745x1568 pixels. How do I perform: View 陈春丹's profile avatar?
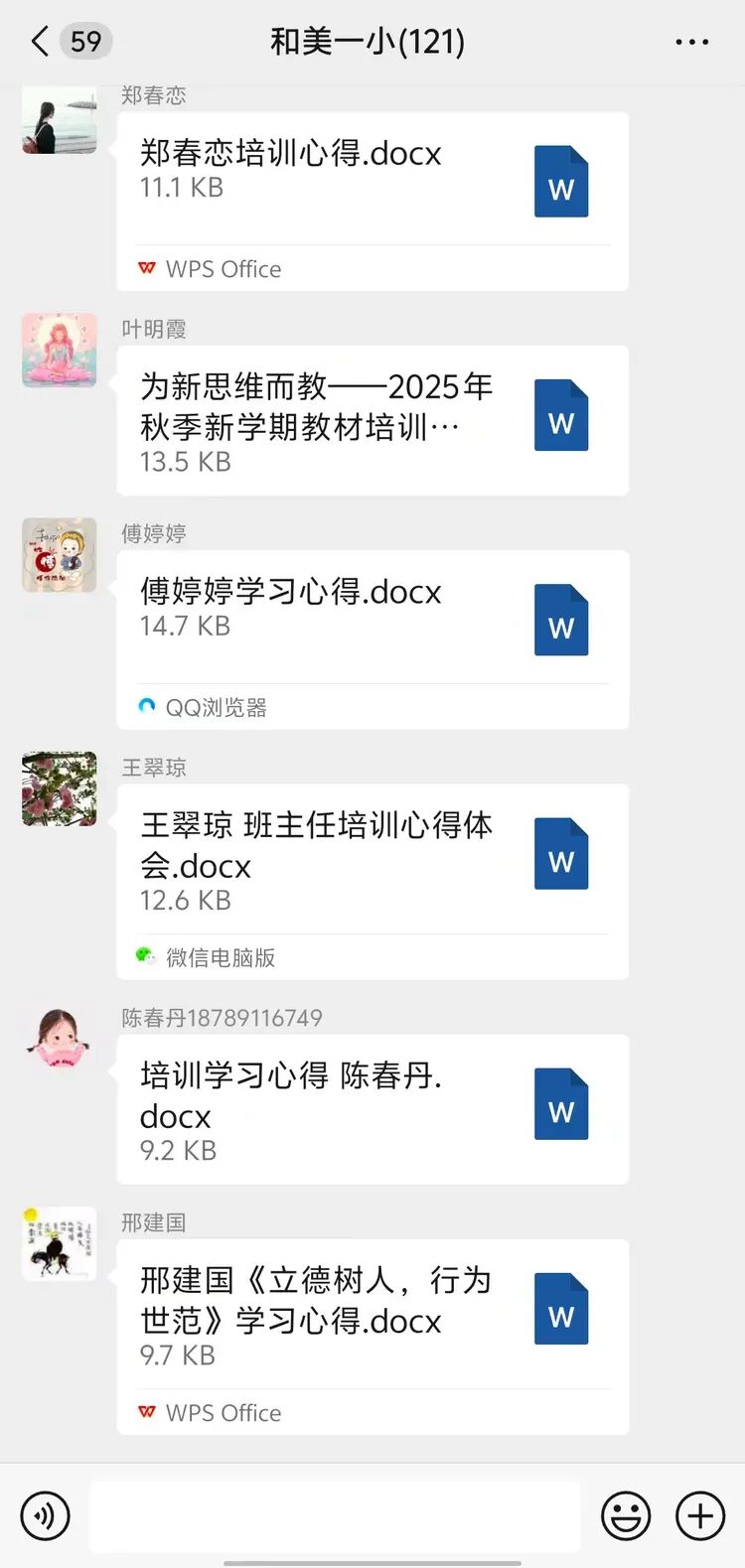tap(60, 1040)
